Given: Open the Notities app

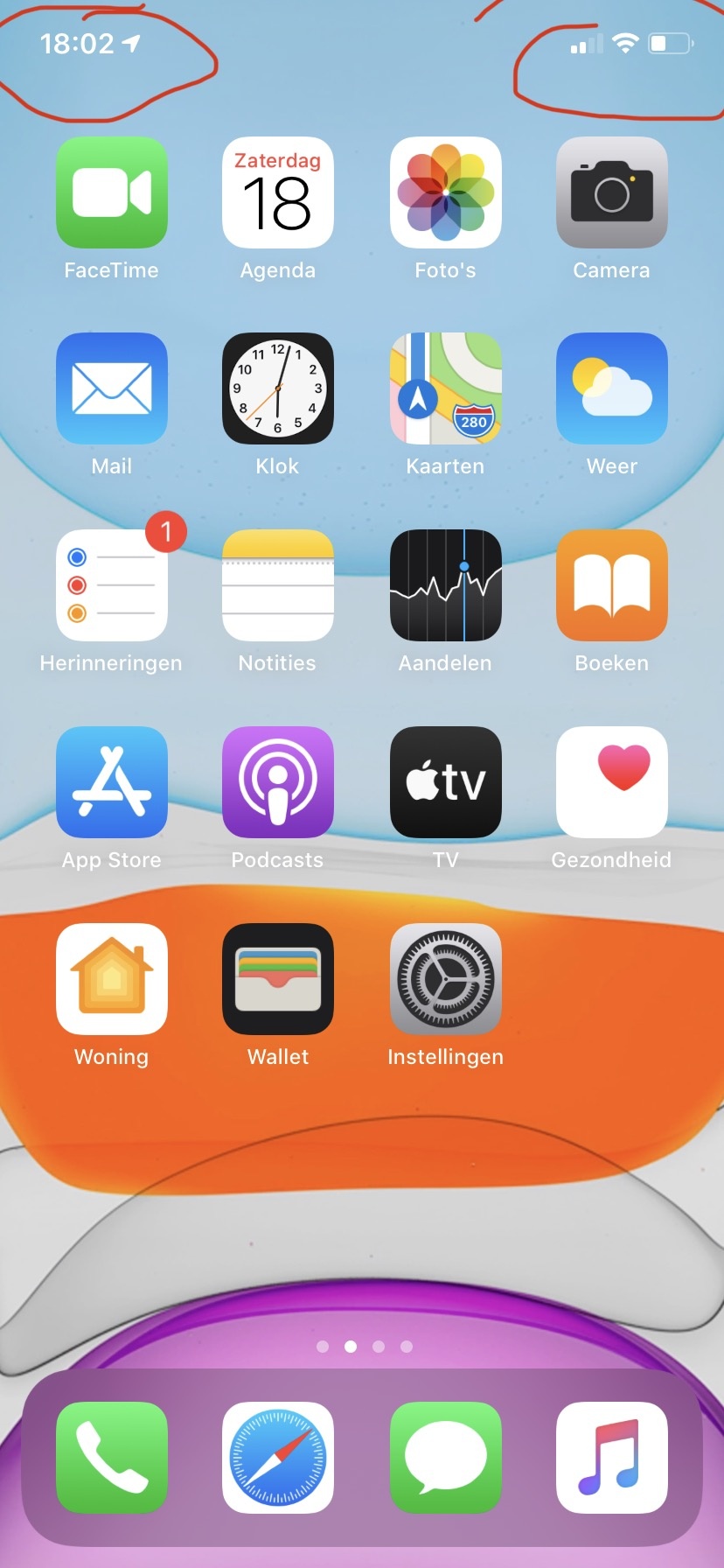Looking at the screenshot, I should coord(278,585).
